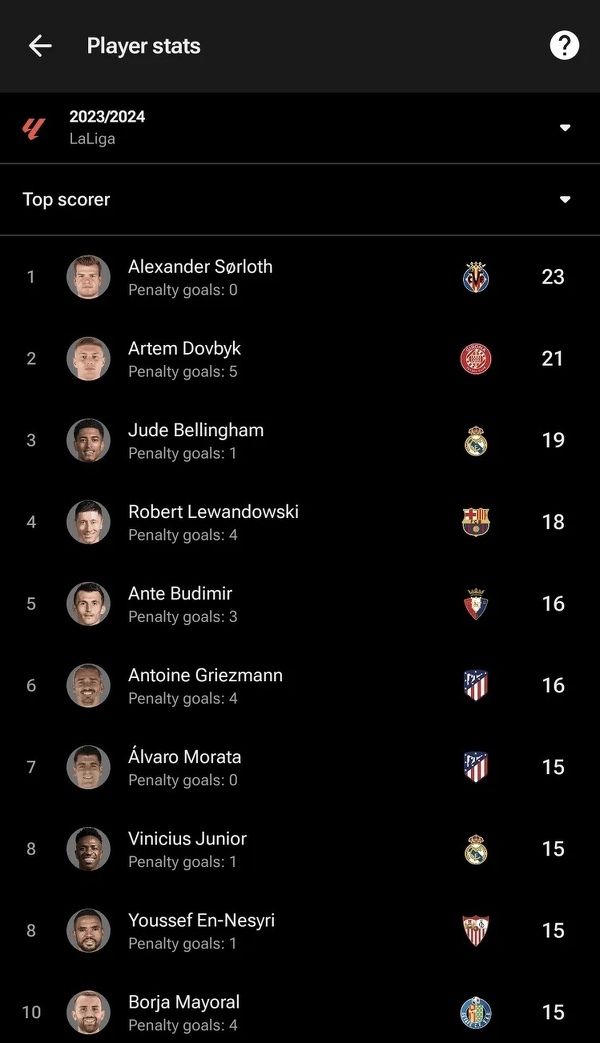The image size is (600, 1043).
Task: Open Alexander Sørloth's player profile
Action: pos(200,277)
